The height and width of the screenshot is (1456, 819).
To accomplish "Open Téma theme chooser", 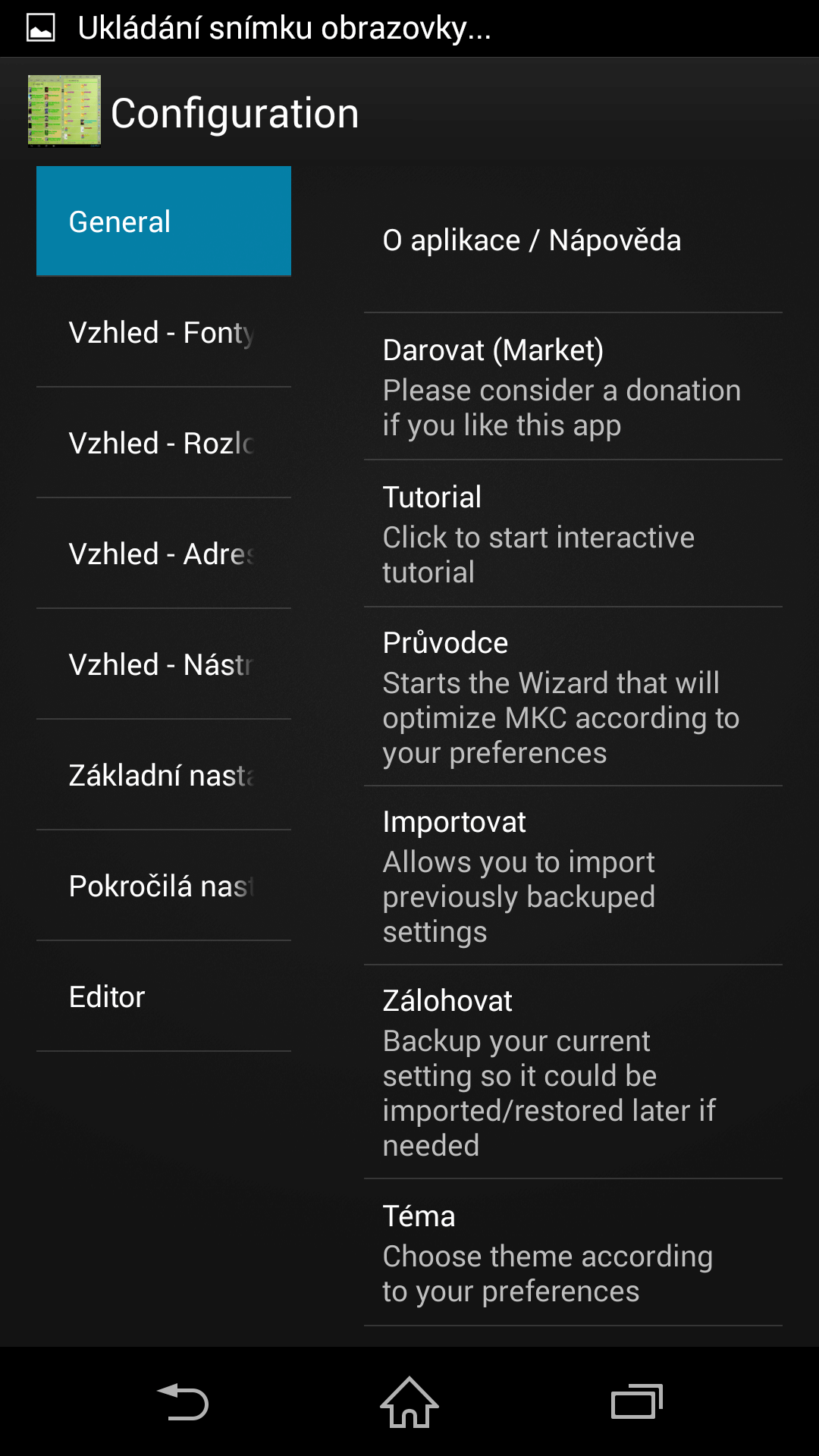I will coord(573,1253).
